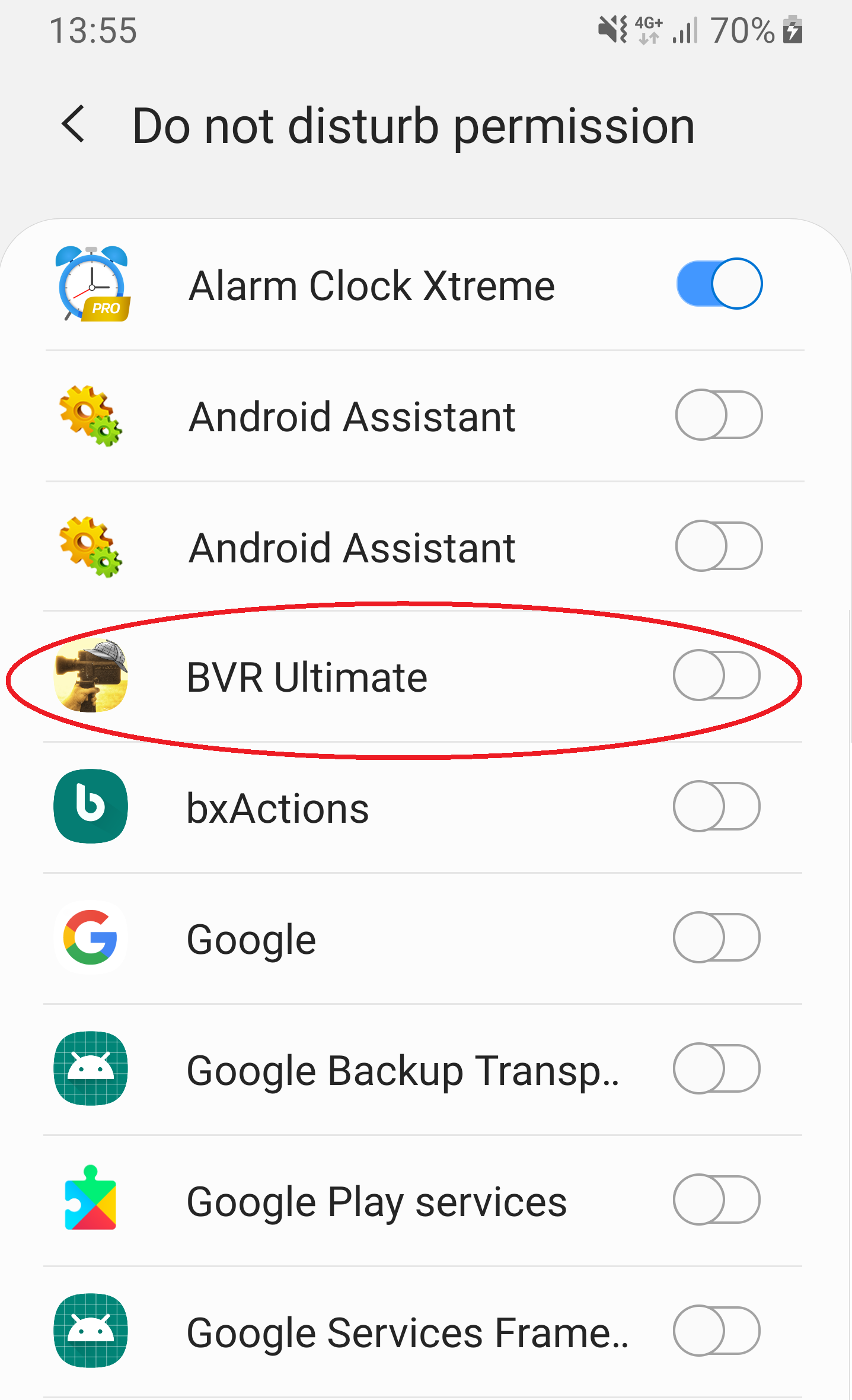This screenshot has width=852, height=1400.
Task: Turn on bxActions permission toggle
Action: 716,807
